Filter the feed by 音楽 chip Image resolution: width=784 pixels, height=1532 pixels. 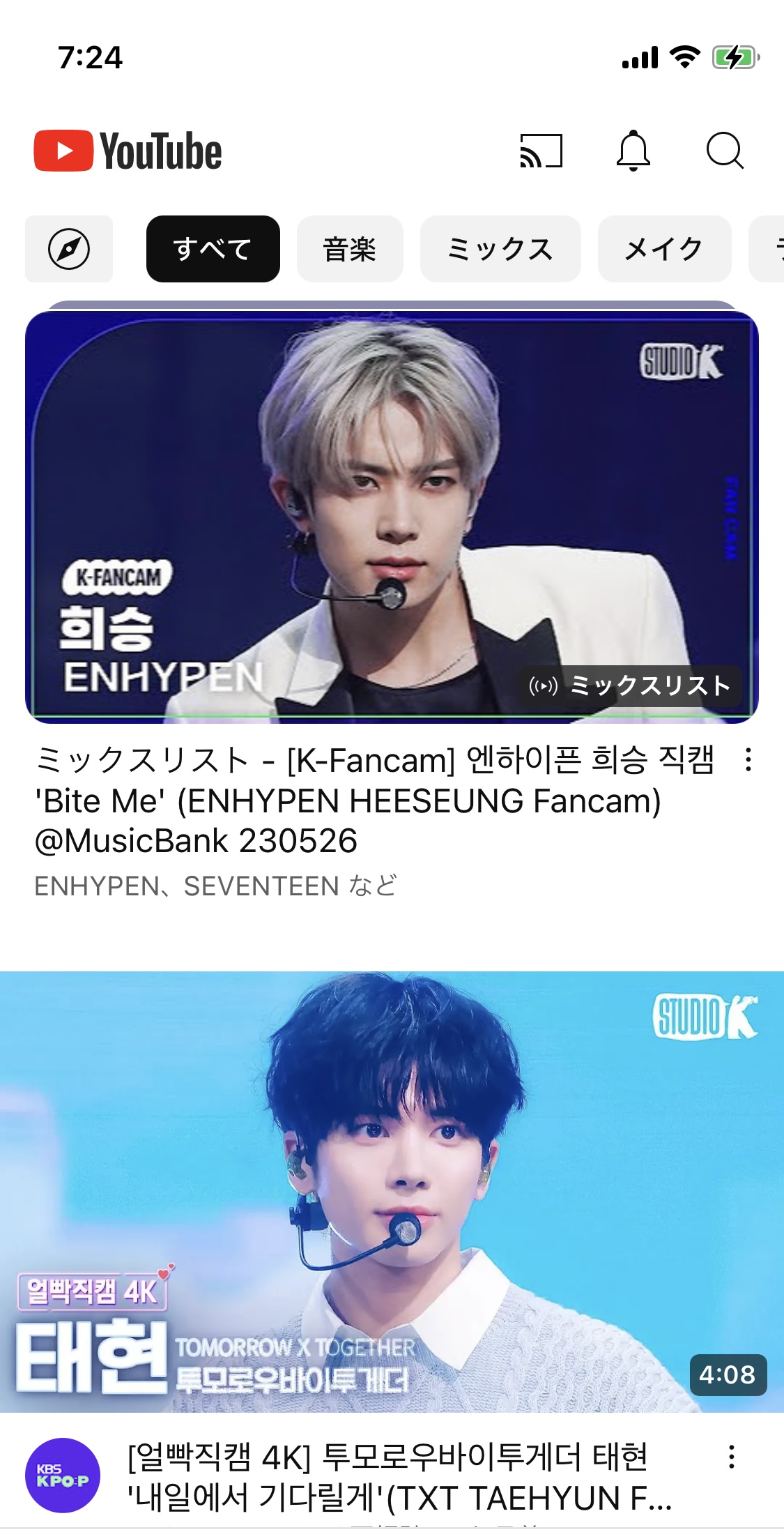[x=350, y=249]
